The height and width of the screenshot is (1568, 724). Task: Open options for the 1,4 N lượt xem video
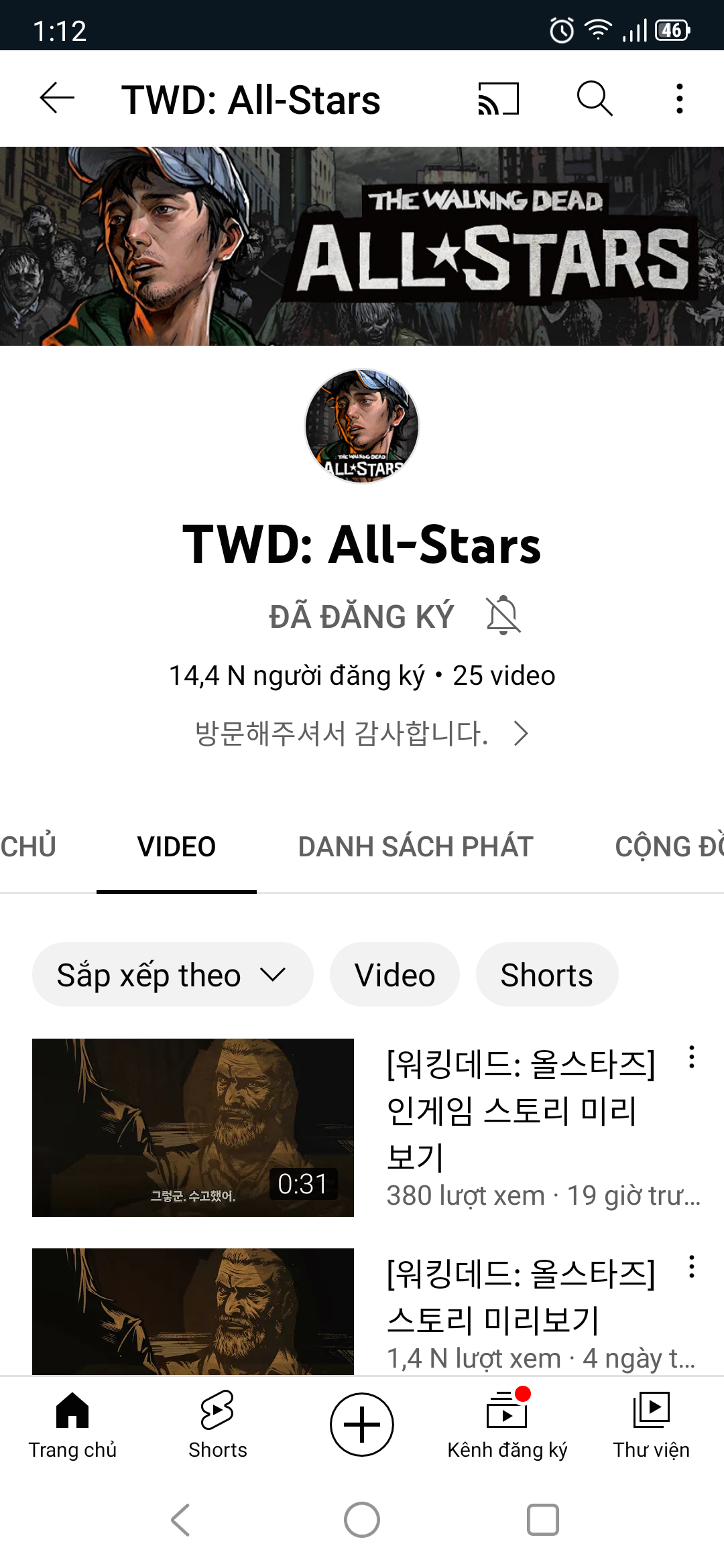pyautogui.click(x=691, y=1267)
